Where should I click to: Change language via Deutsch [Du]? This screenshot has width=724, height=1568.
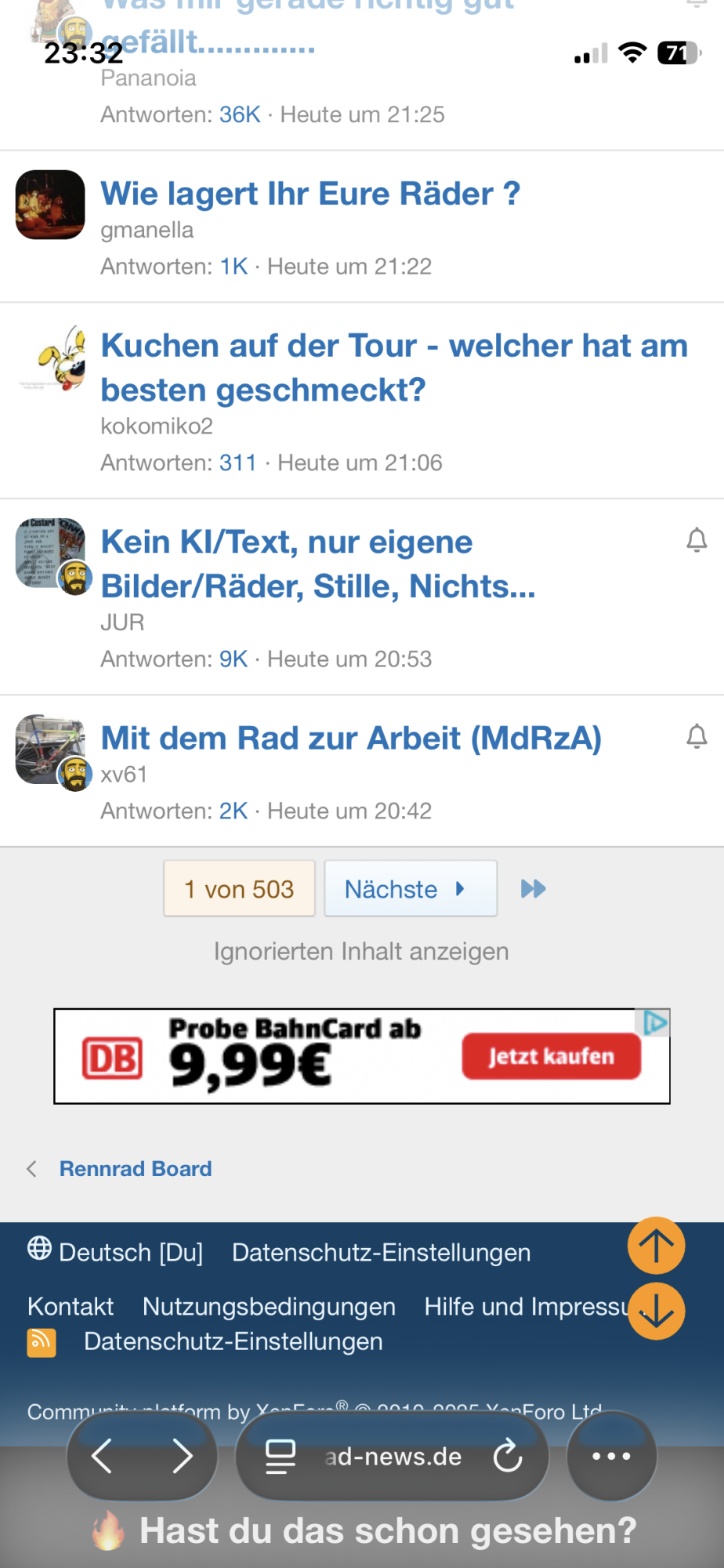(x=116, y=1252)
